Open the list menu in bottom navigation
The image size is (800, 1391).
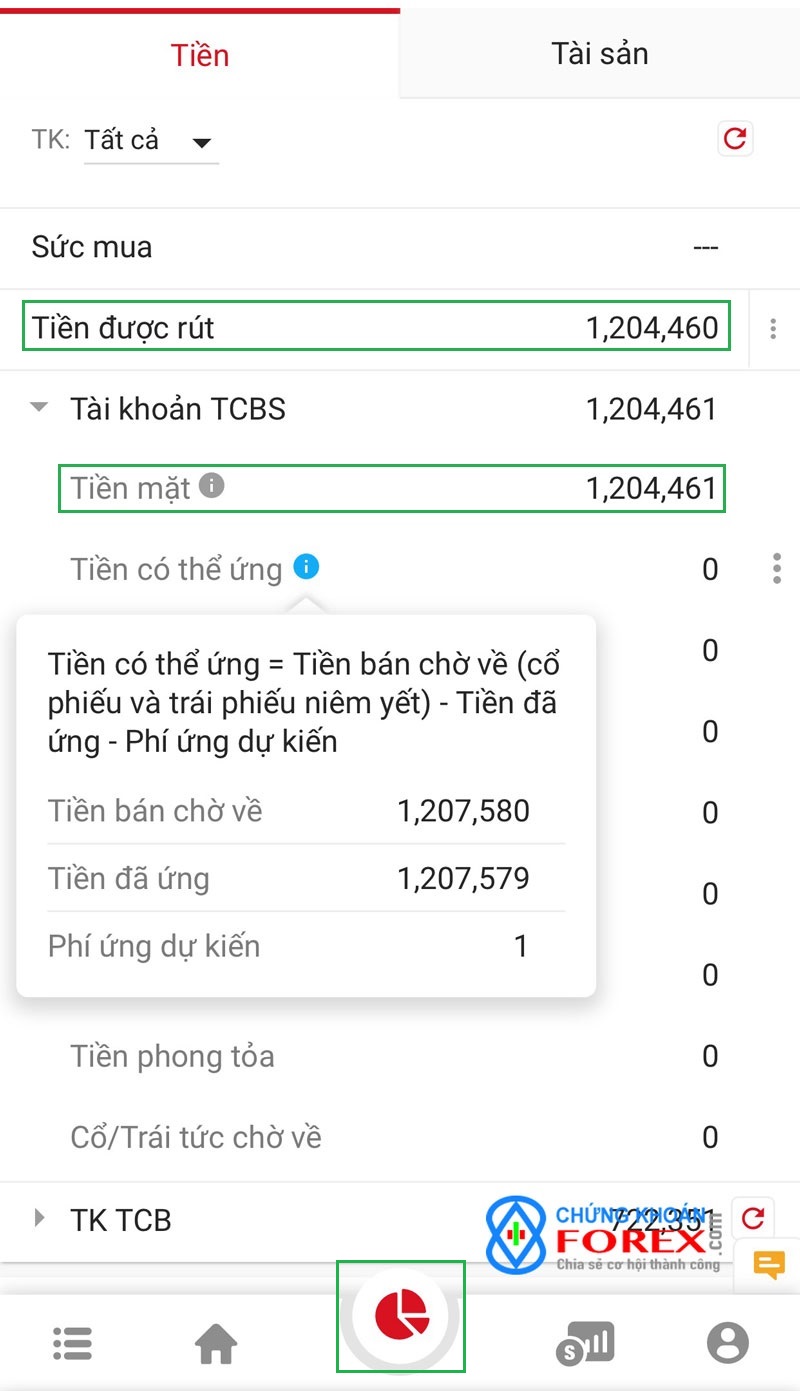tap(72, 1343)
